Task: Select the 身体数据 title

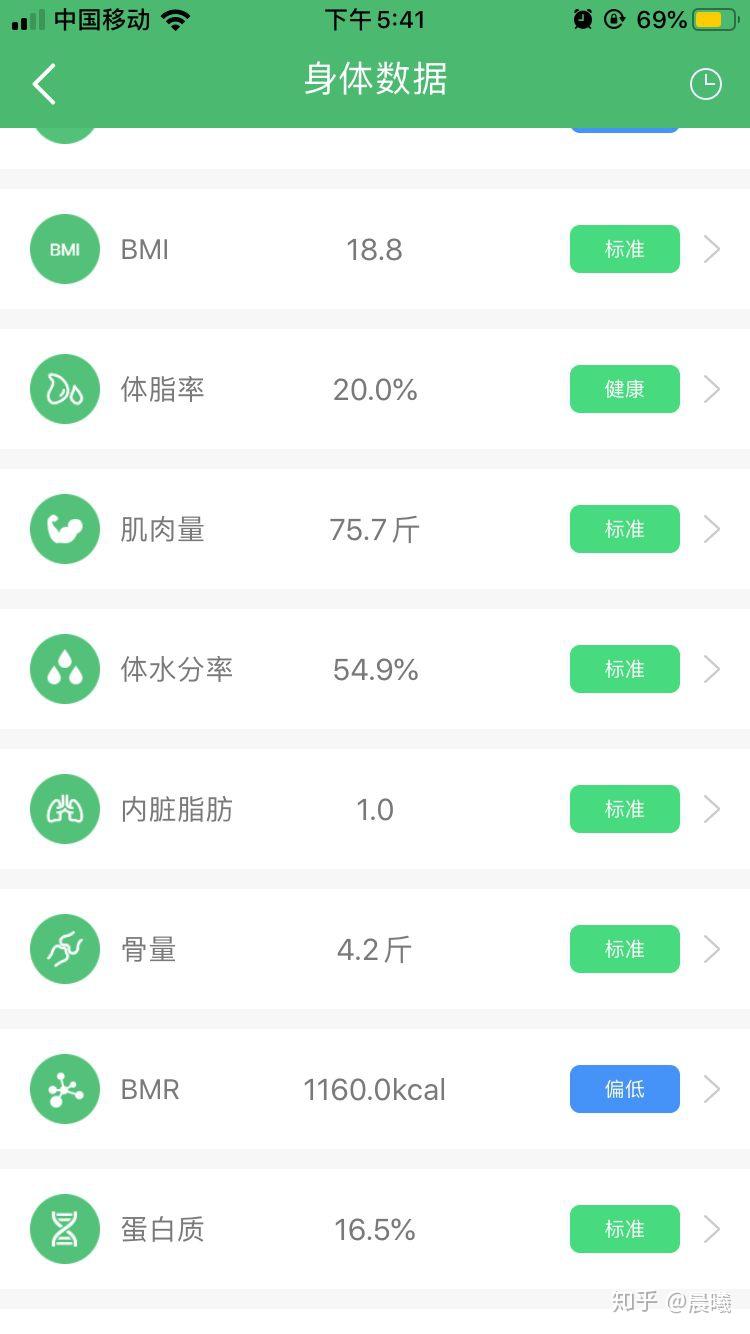Action: (x=375, y=84)
